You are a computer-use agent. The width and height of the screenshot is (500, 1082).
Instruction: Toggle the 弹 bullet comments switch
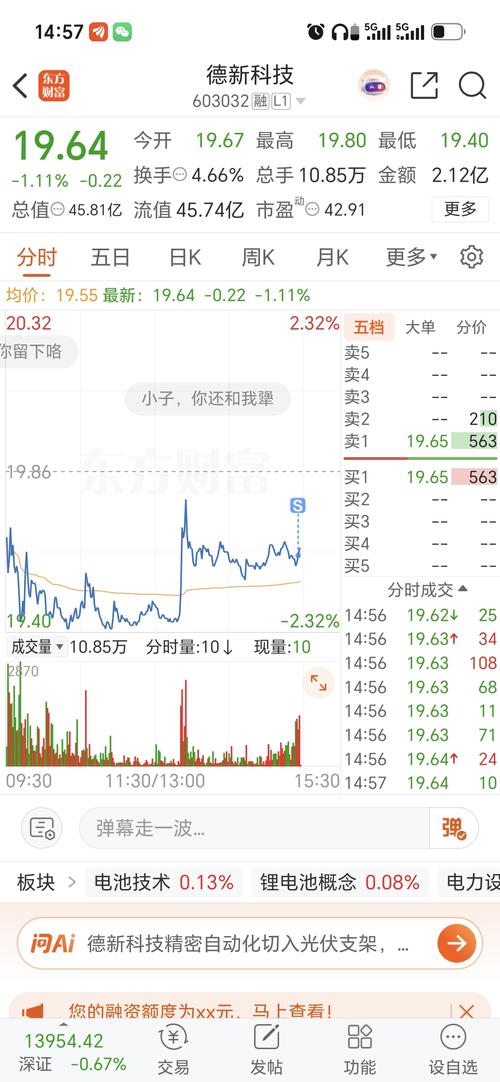click(x=454, y=828)
